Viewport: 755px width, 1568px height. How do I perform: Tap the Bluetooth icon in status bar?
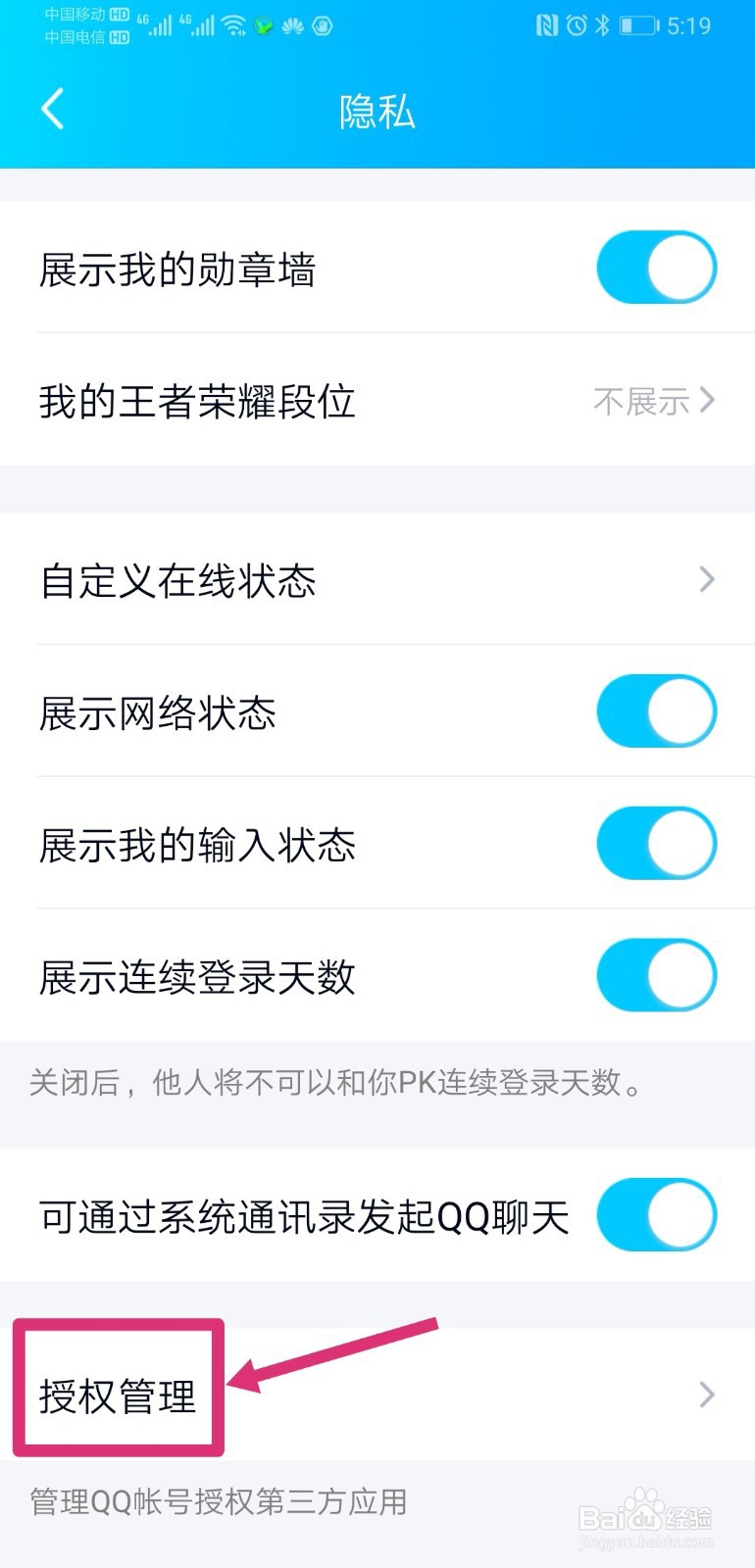602,26
